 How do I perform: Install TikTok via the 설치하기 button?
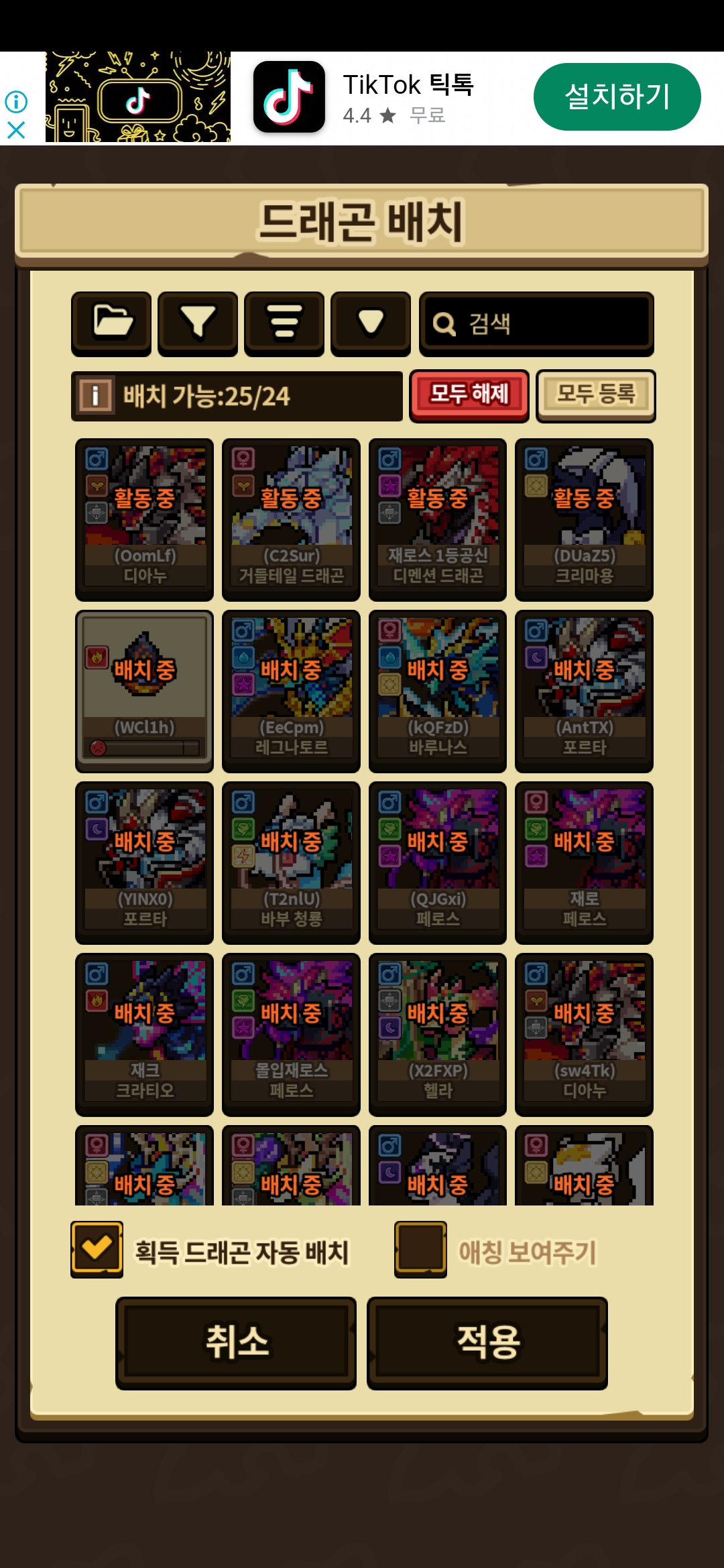point(617,96)
